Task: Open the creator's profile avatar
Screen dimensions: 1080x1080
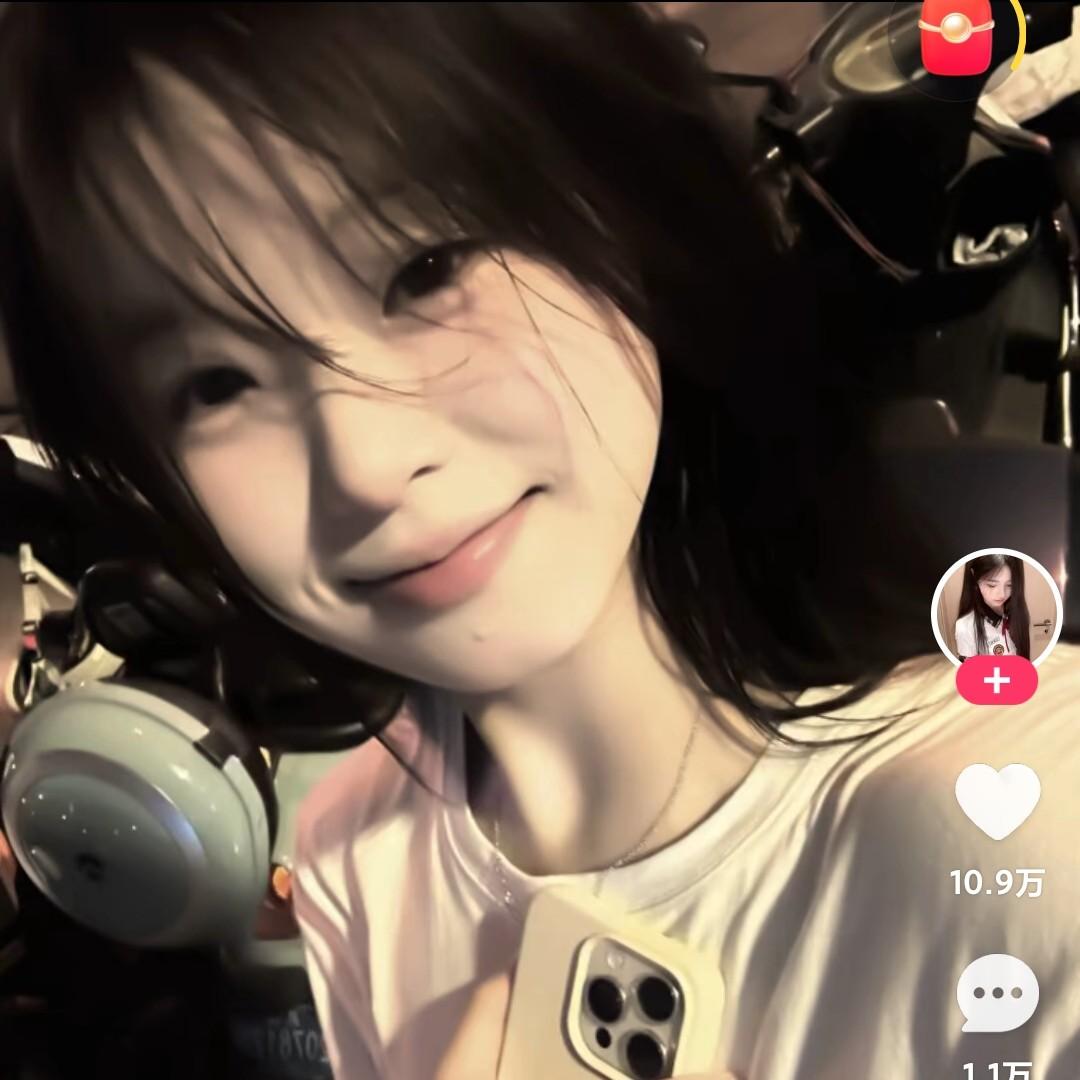Action: click(996, 608)
